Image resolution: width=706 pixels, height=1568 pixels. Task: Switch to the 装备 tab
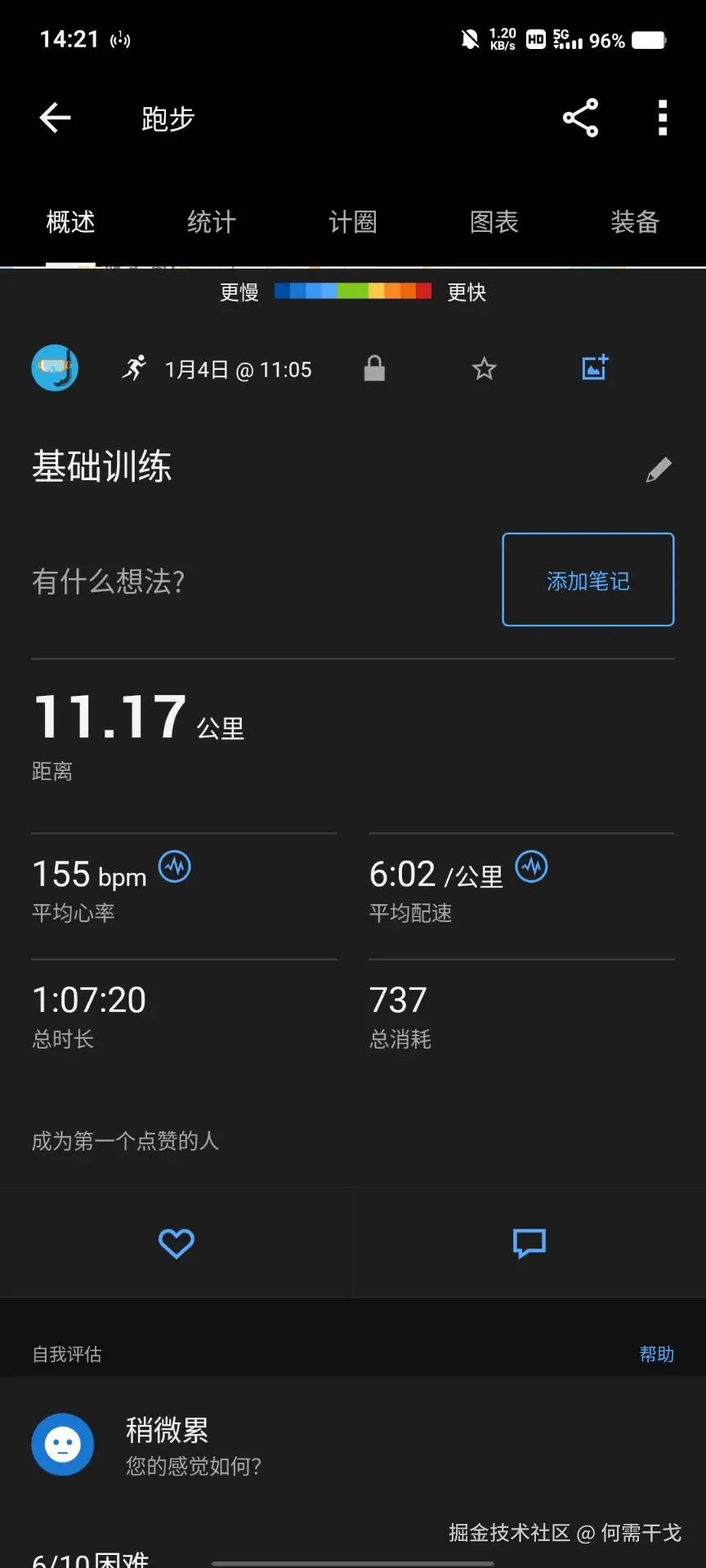[634, 222]
